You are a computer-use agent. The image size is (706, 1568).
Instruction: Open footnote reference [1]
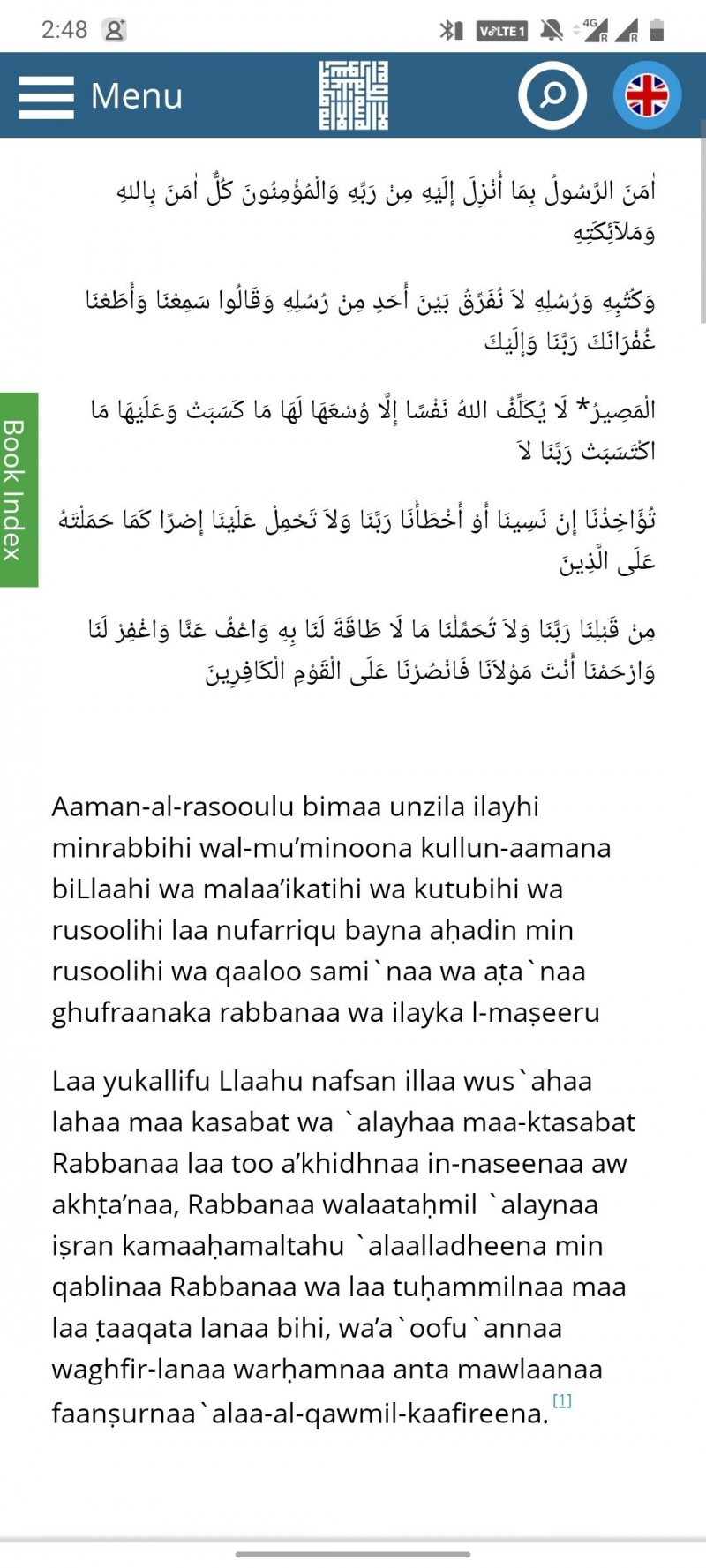pyautogui.click(x=562, y=1399)
